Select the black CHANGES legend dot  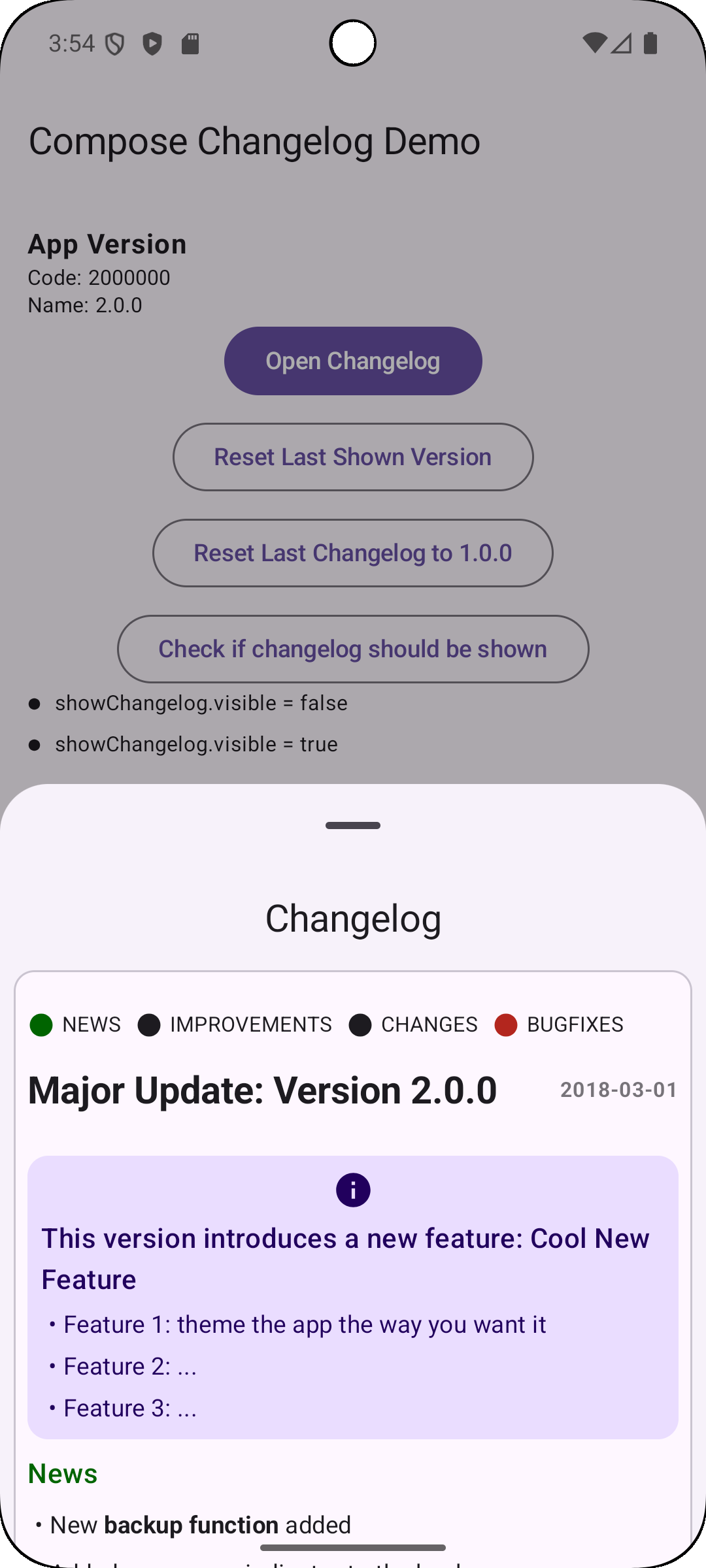pyautogui.click(x=360, y=1024)
